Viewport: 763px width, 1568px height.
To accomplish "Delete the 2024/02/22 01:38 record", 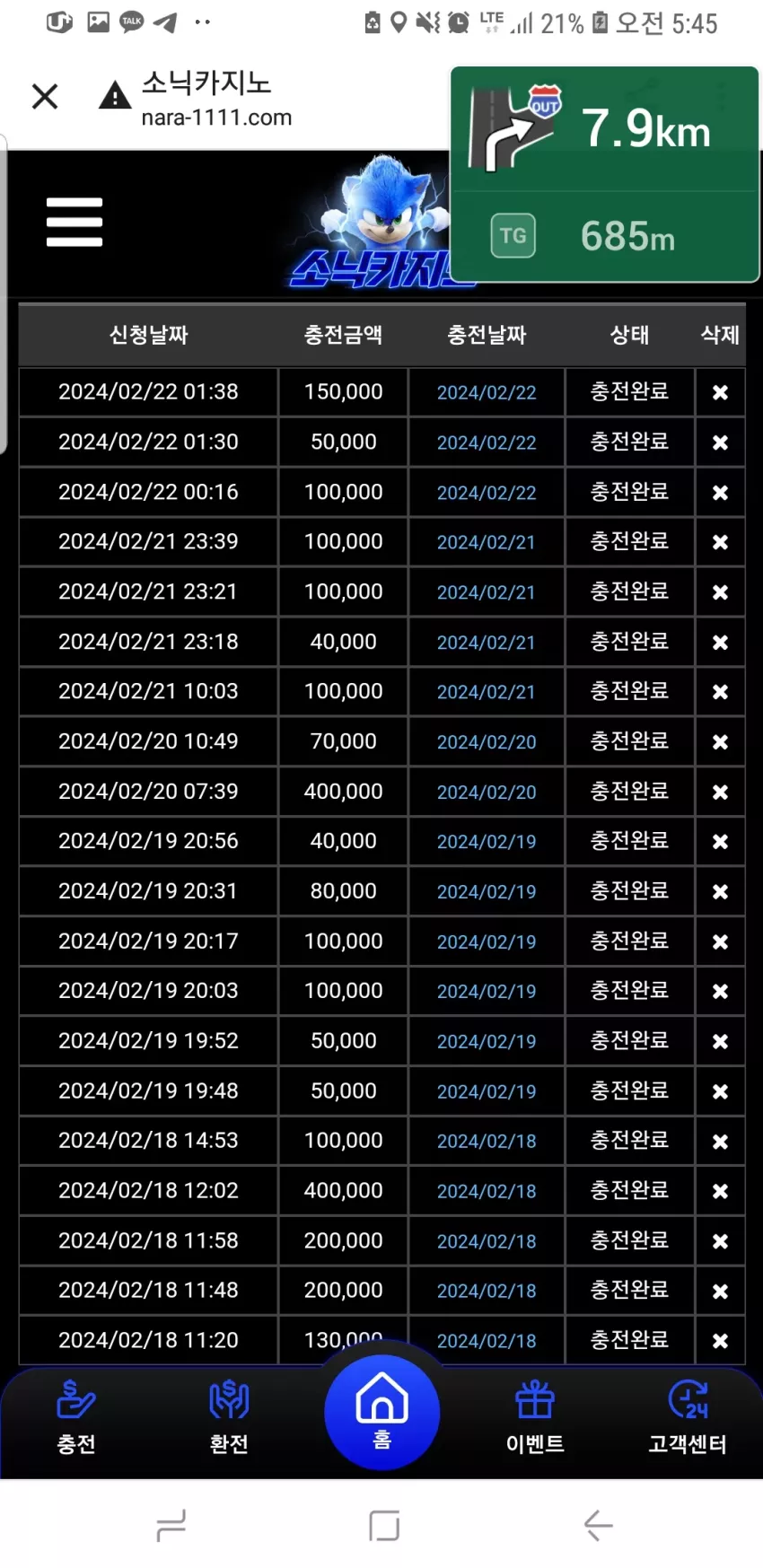I will point(720,392).
